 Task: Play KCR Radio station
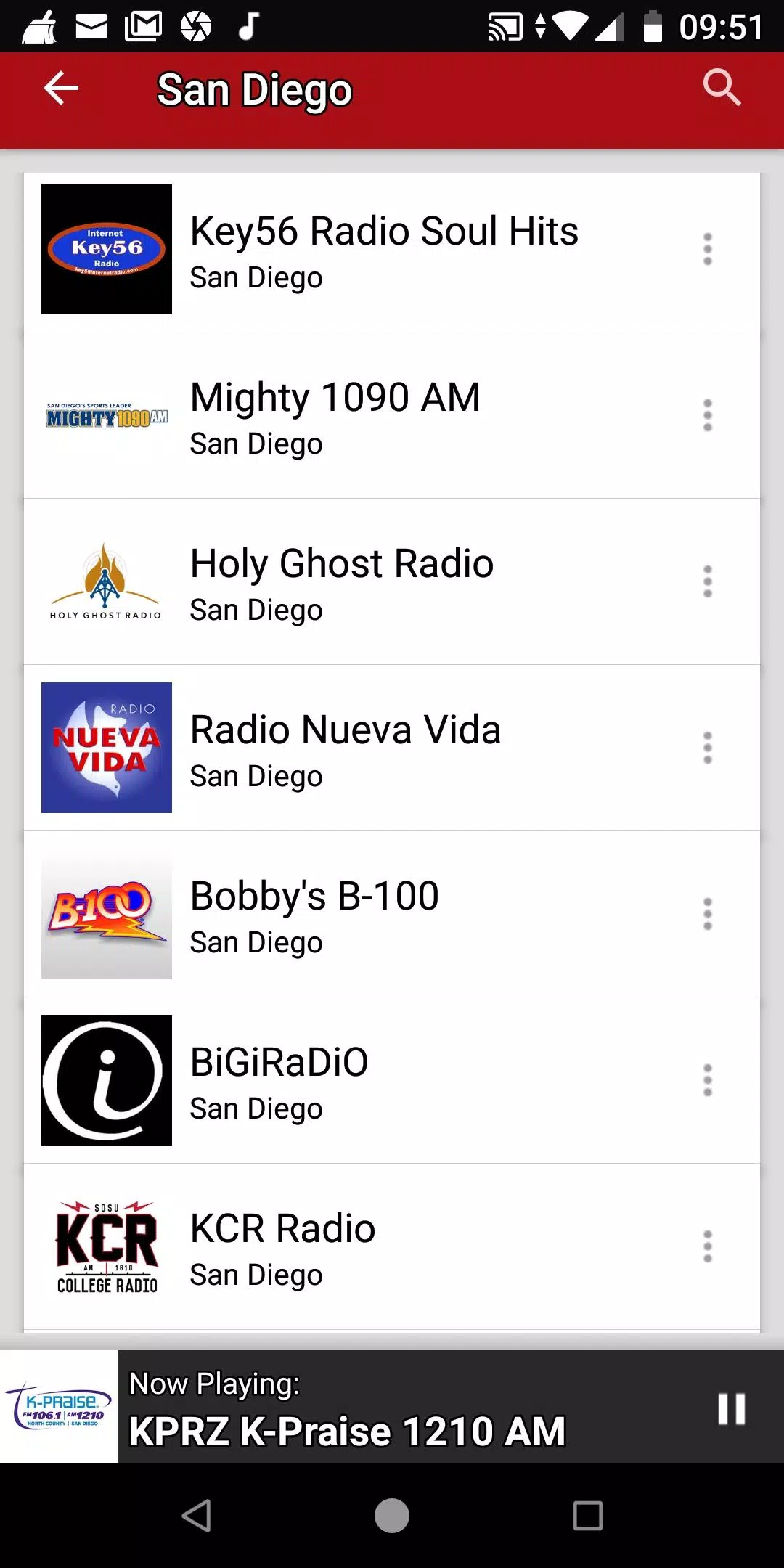coord(392,1246)
